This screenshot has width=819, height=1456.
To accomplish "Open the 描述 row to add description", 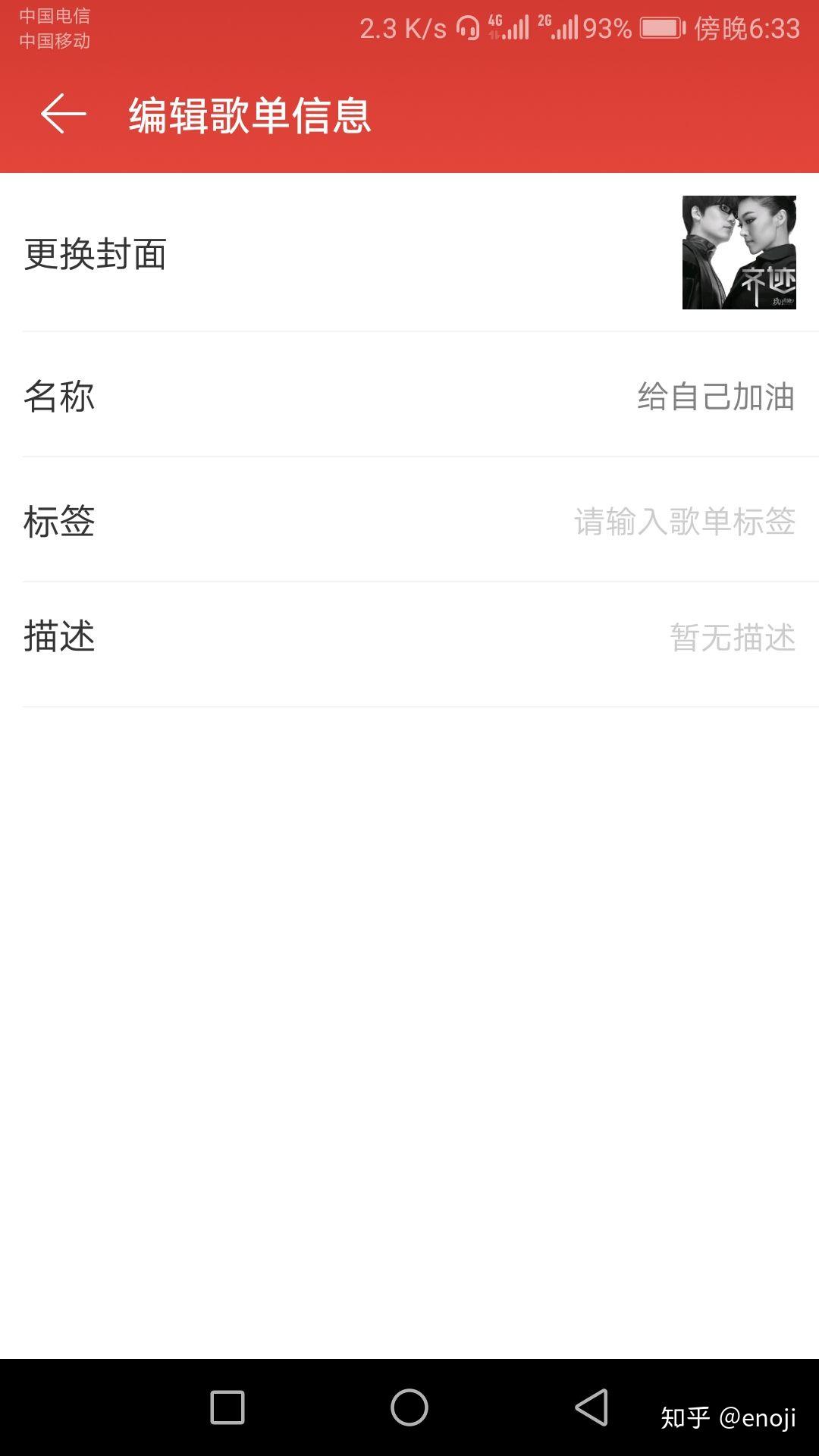I will pyautogui.click(x=409, y=637).
